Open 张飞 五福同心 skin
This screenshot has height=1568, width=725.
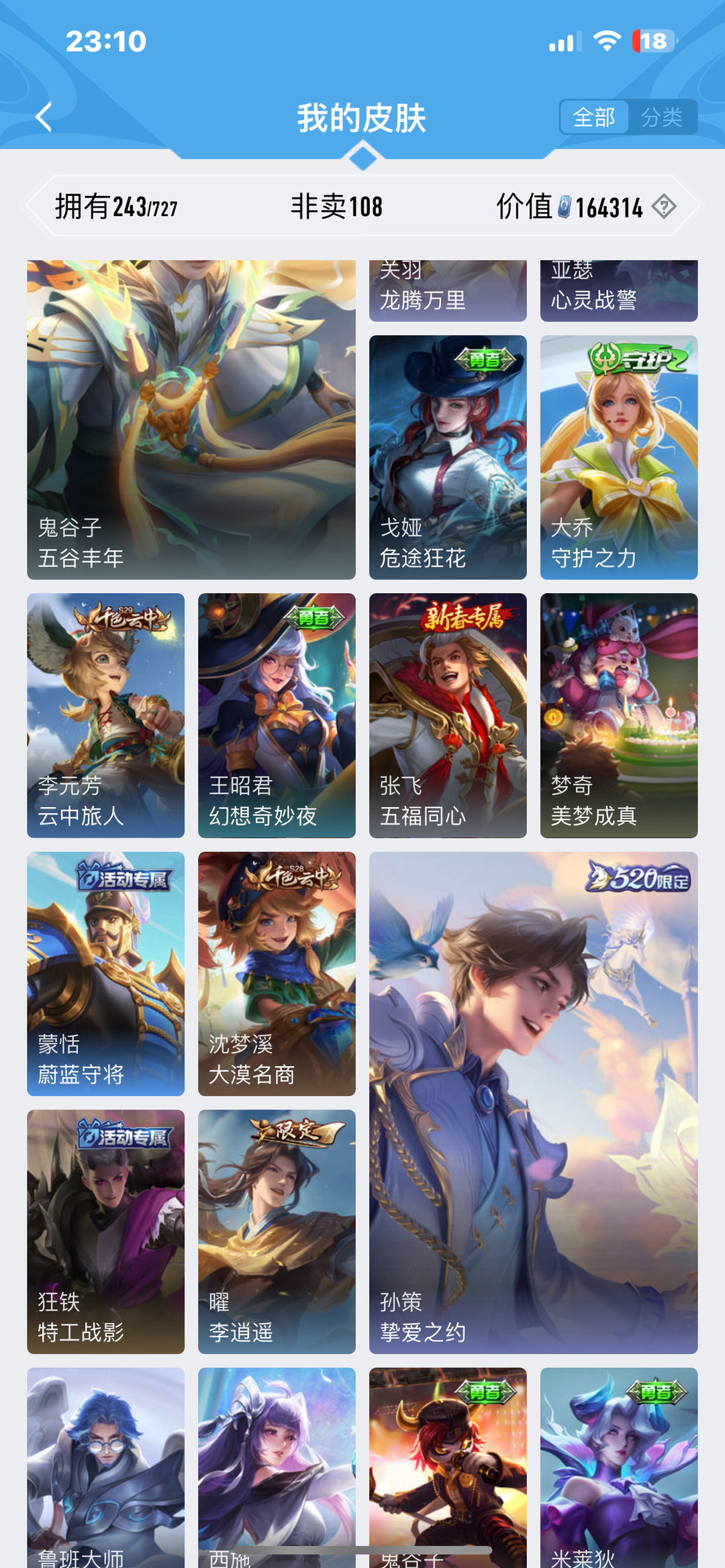tap(448, 715)
